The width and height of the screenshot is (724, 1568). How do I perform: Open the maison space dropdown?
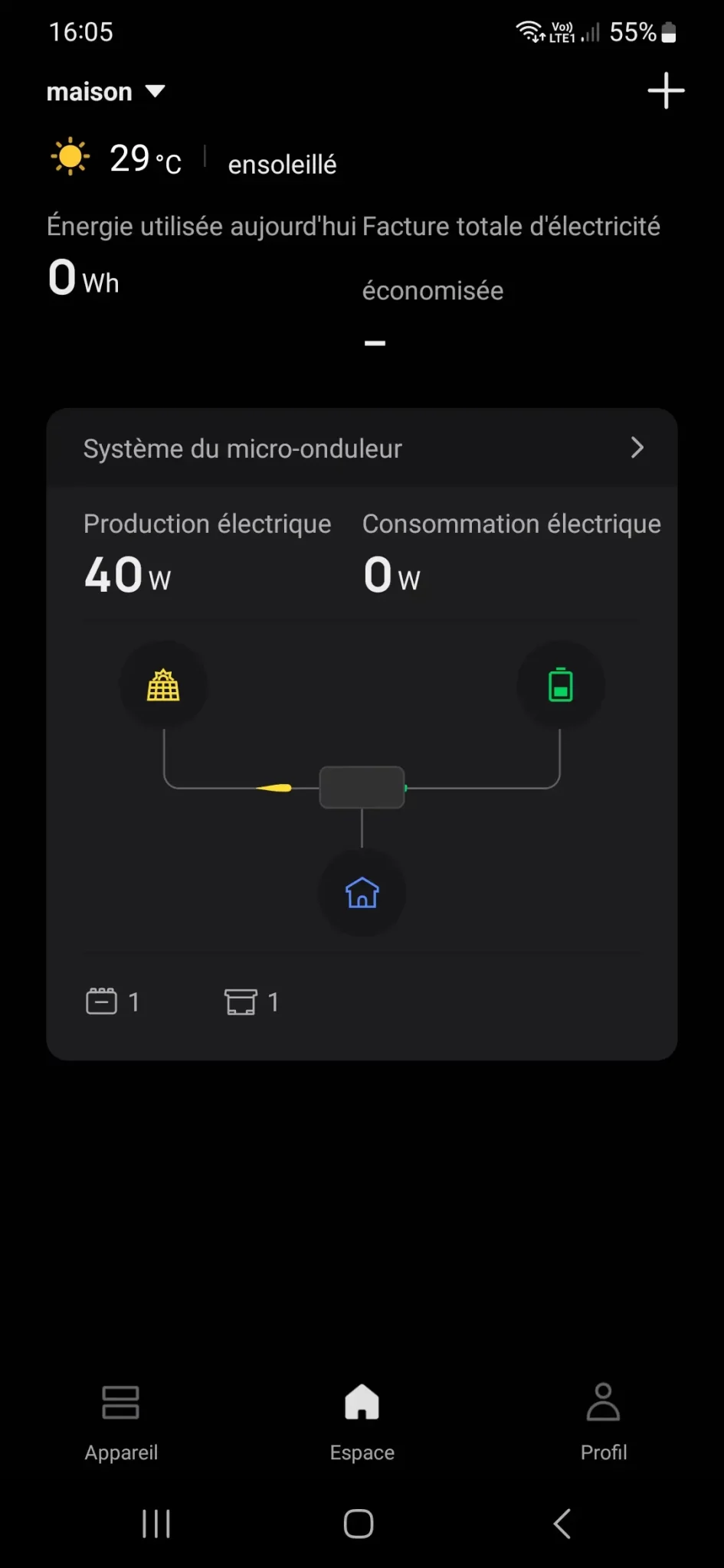click(x=106, y=92)
